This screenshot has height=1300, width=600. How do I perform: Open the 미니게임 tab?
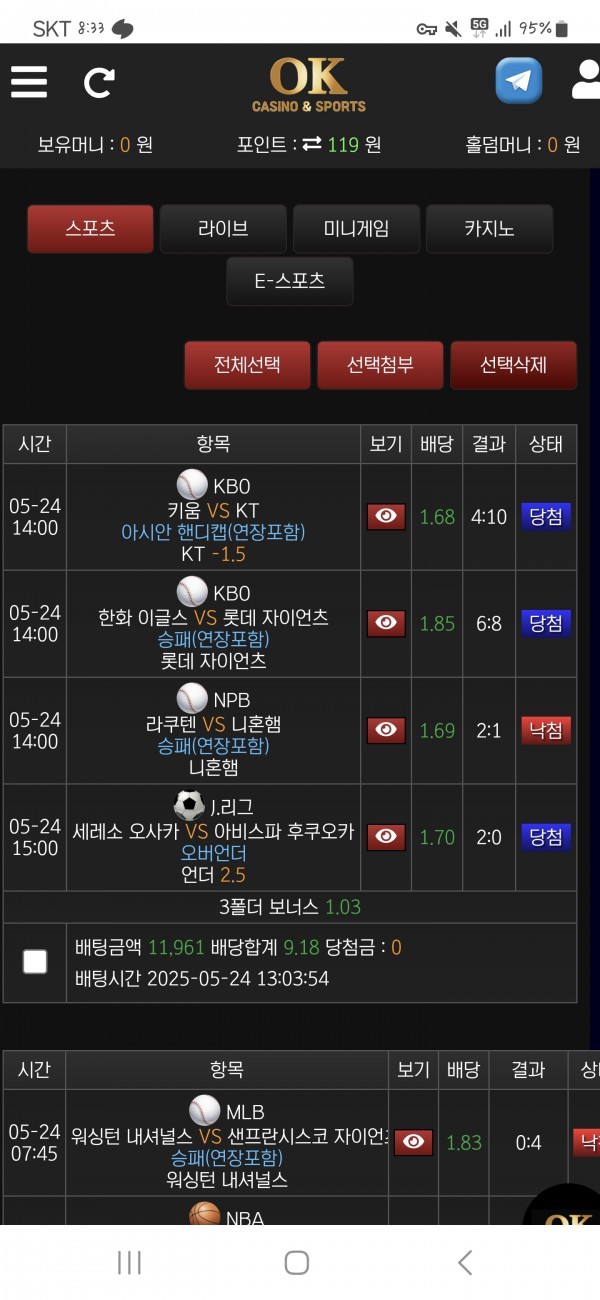pyautogui.click(x=356, y=228)
